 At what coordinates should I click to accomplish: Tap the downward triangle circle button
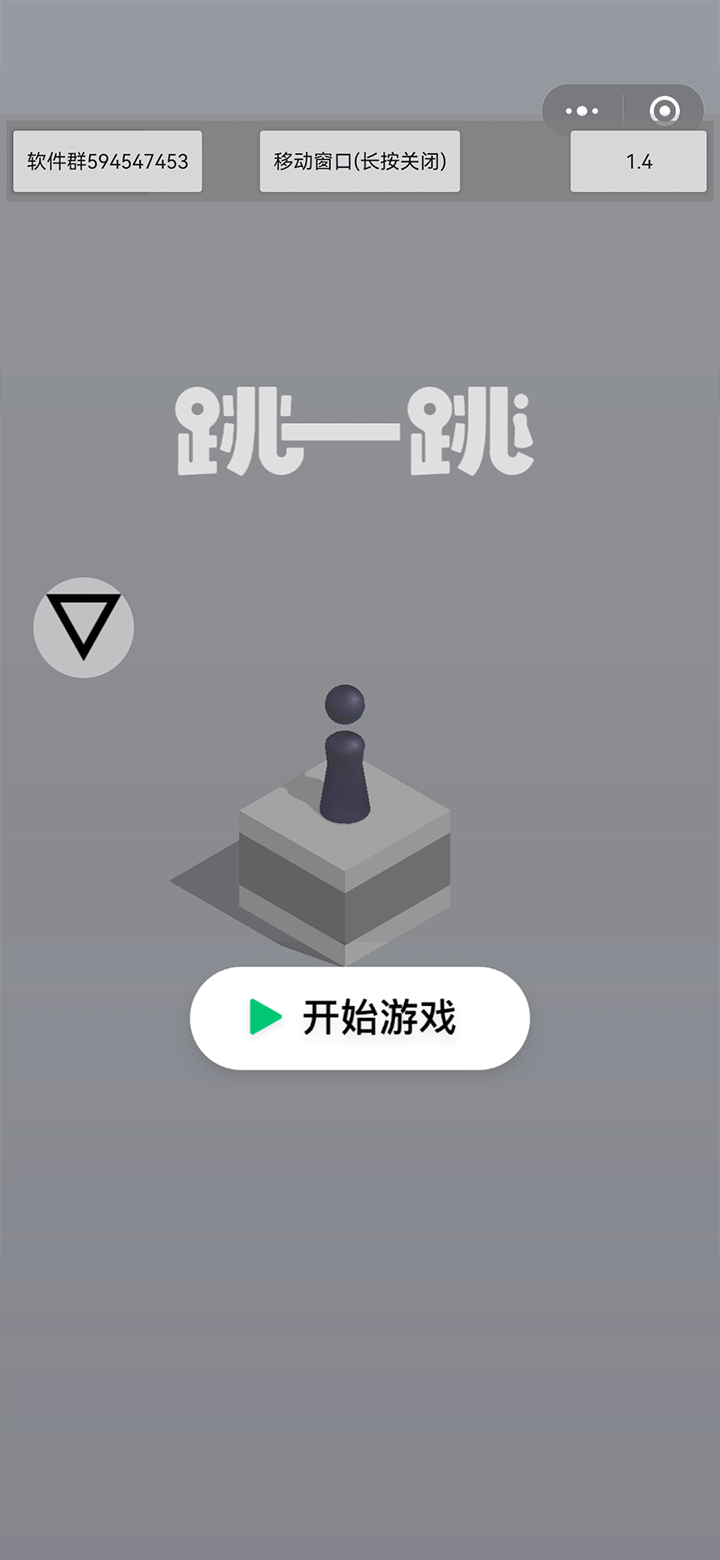pos(84,627)
